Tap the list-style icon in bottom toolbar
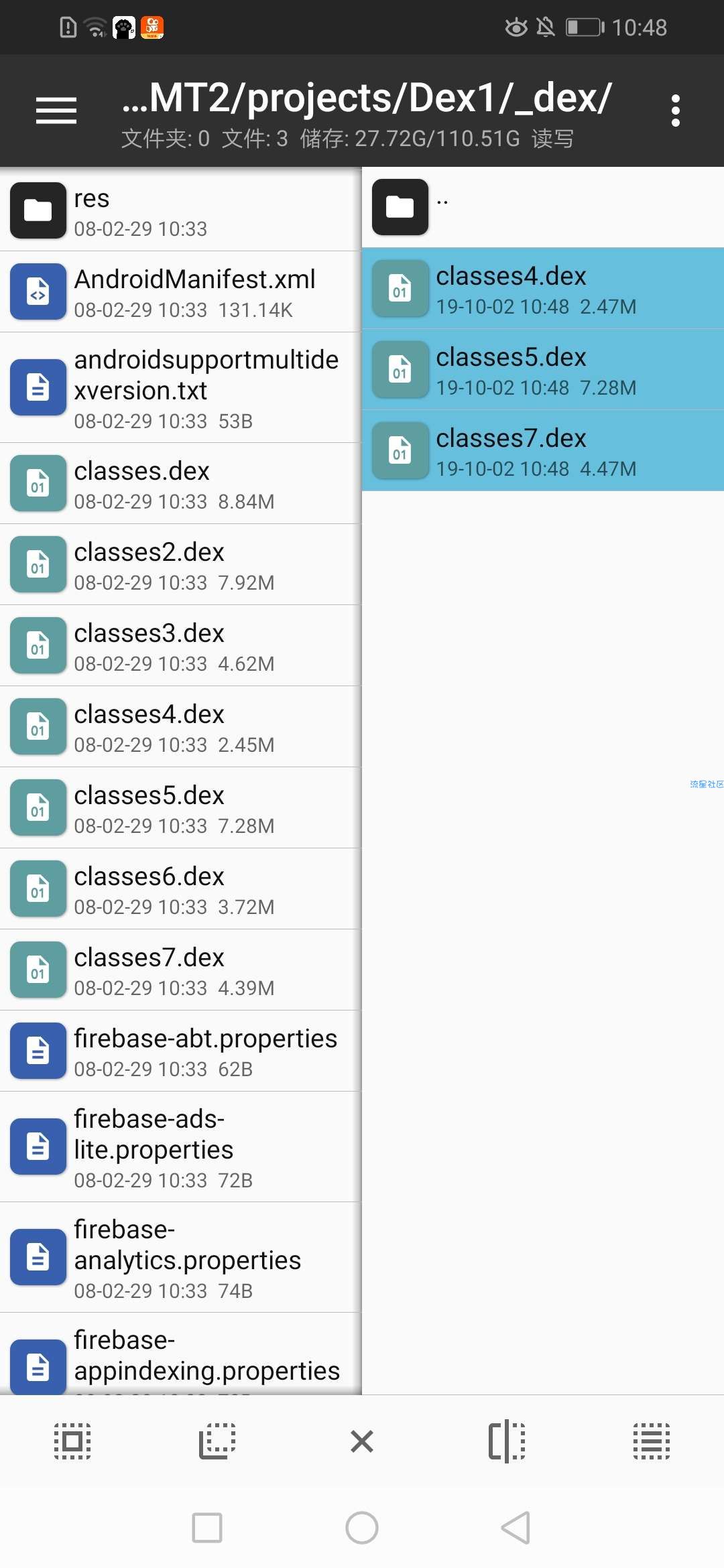Viewport: 724px width, 1568px height. click(651, 1441)
